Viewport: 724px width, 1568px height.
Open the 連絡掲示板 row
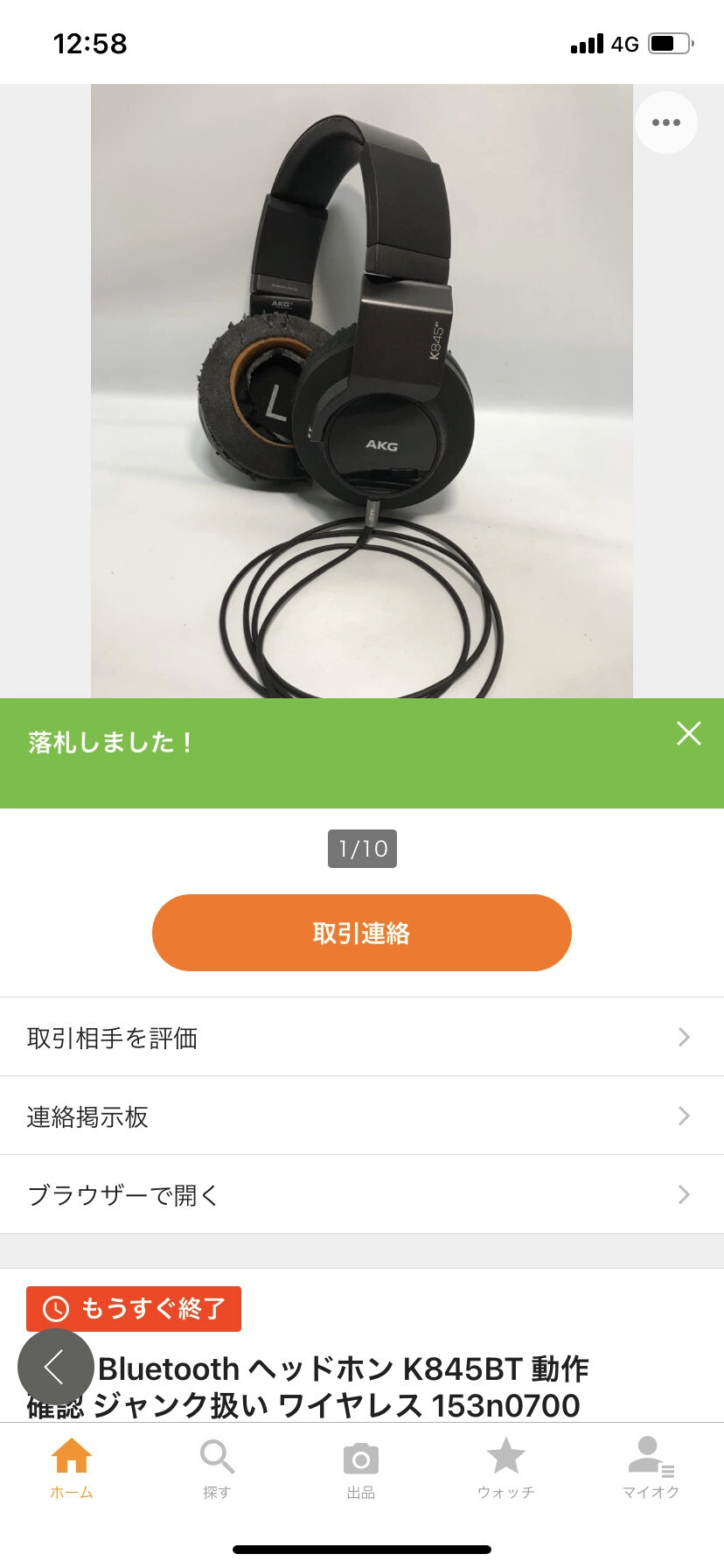tap(361, 1116)
